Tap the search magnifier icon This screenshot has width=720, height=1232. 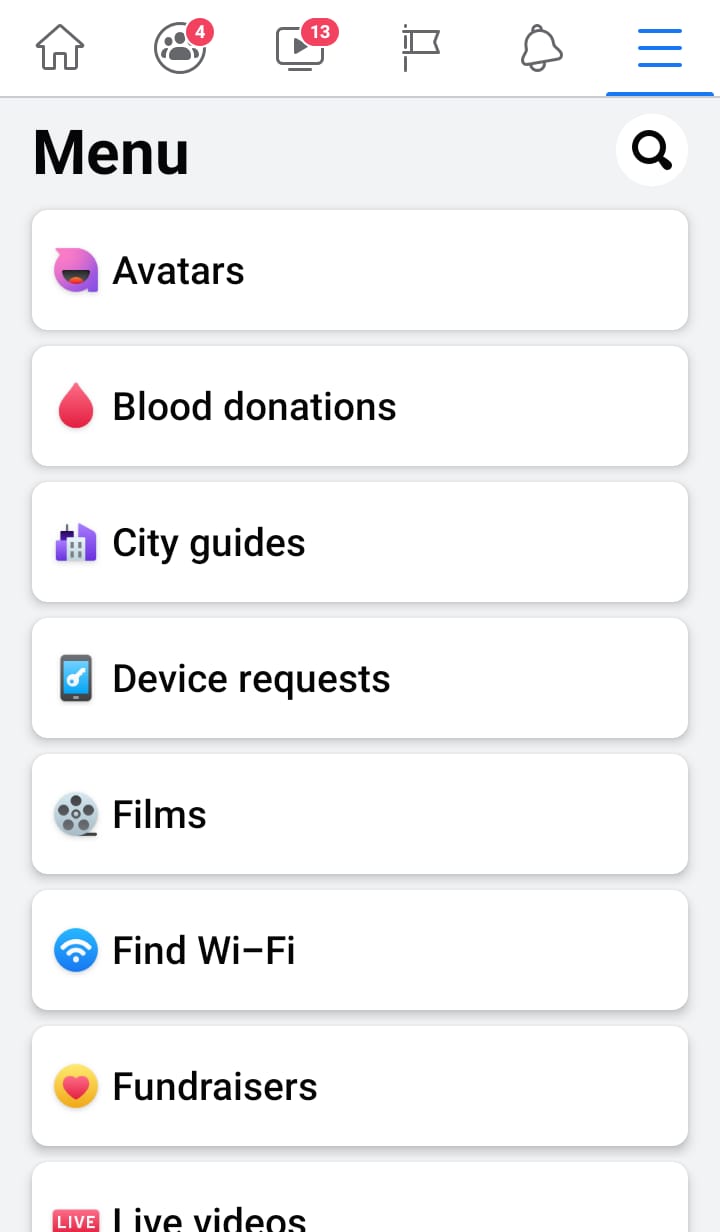coord(652,150)
